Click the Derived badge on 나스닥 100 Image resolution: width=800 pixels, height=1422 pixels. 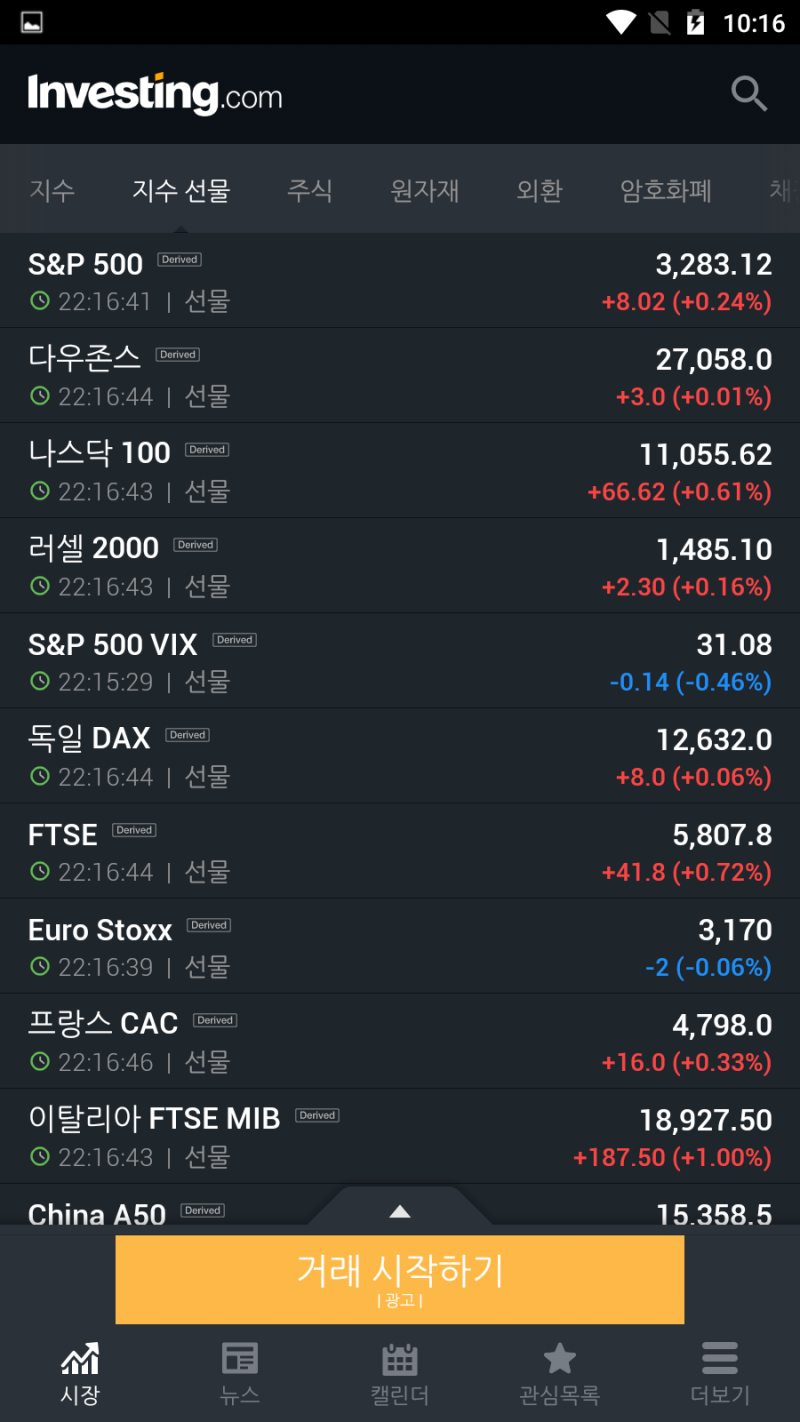point(206,450)
